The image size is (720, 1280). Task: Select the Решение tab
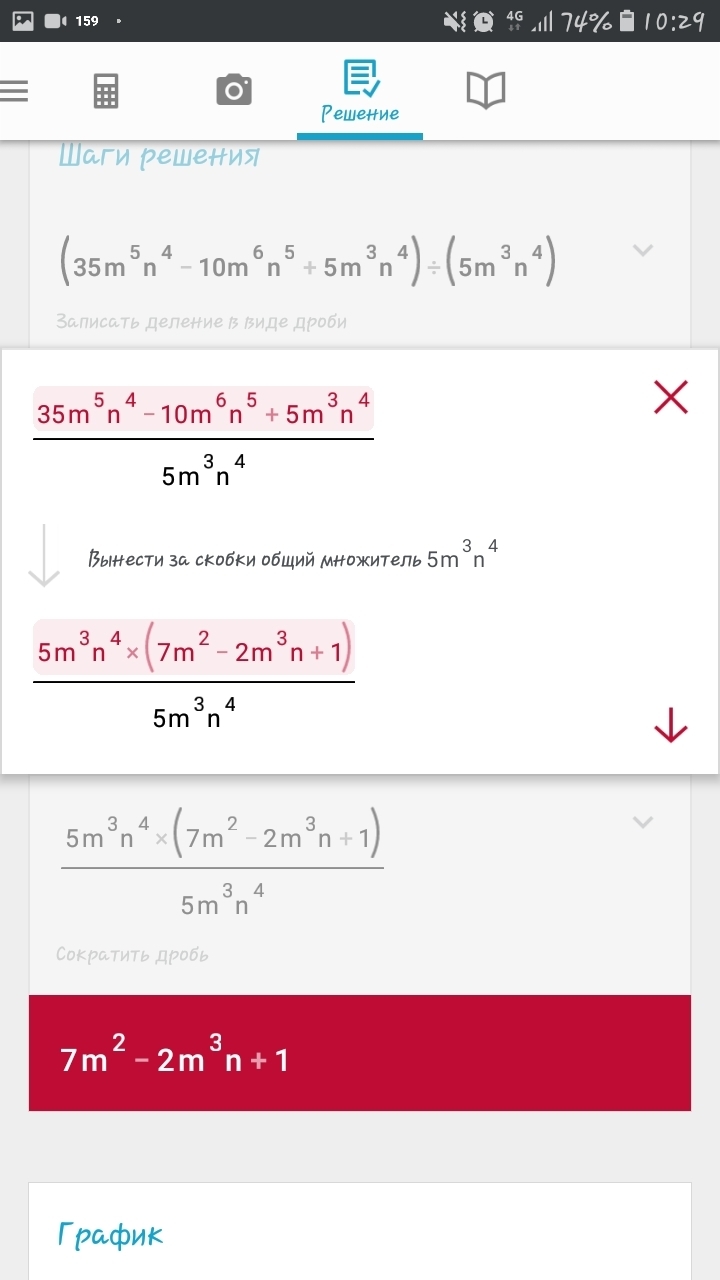click(360, 91)
